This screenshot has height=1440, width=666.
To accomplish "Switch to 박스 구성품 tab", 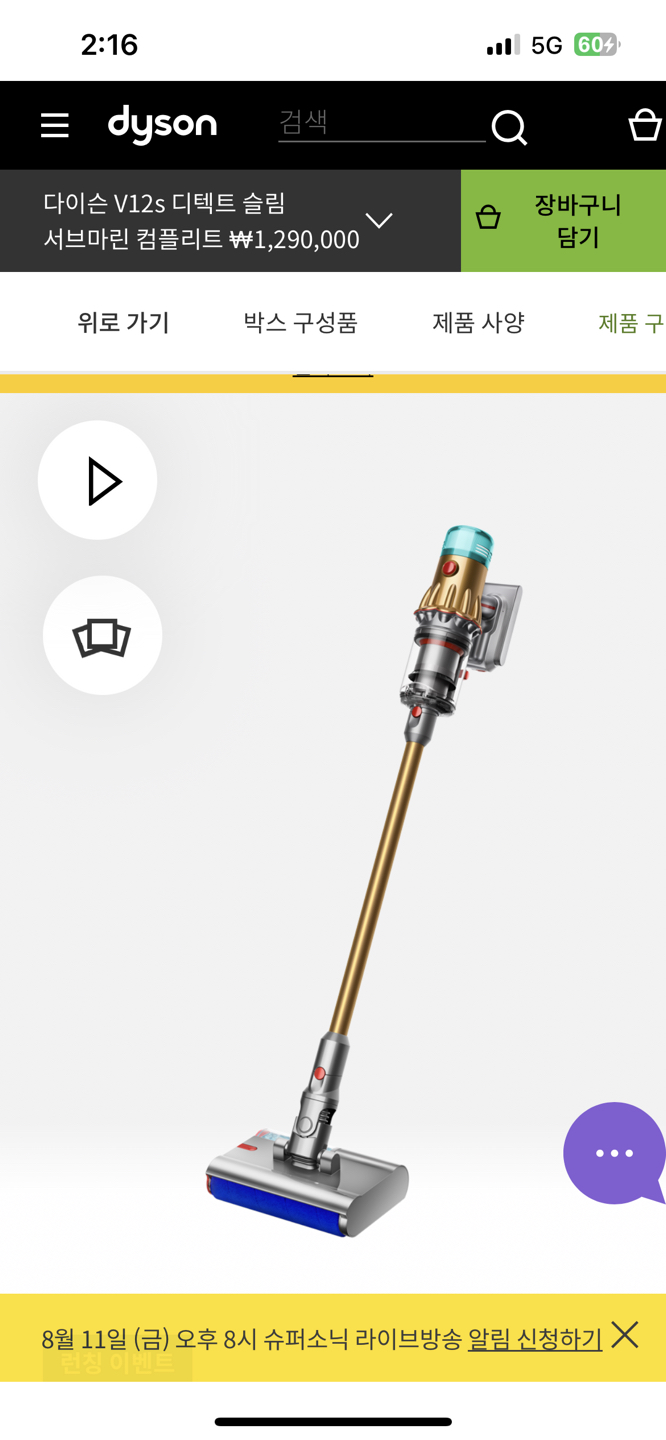I will click(x=300, y=323).
